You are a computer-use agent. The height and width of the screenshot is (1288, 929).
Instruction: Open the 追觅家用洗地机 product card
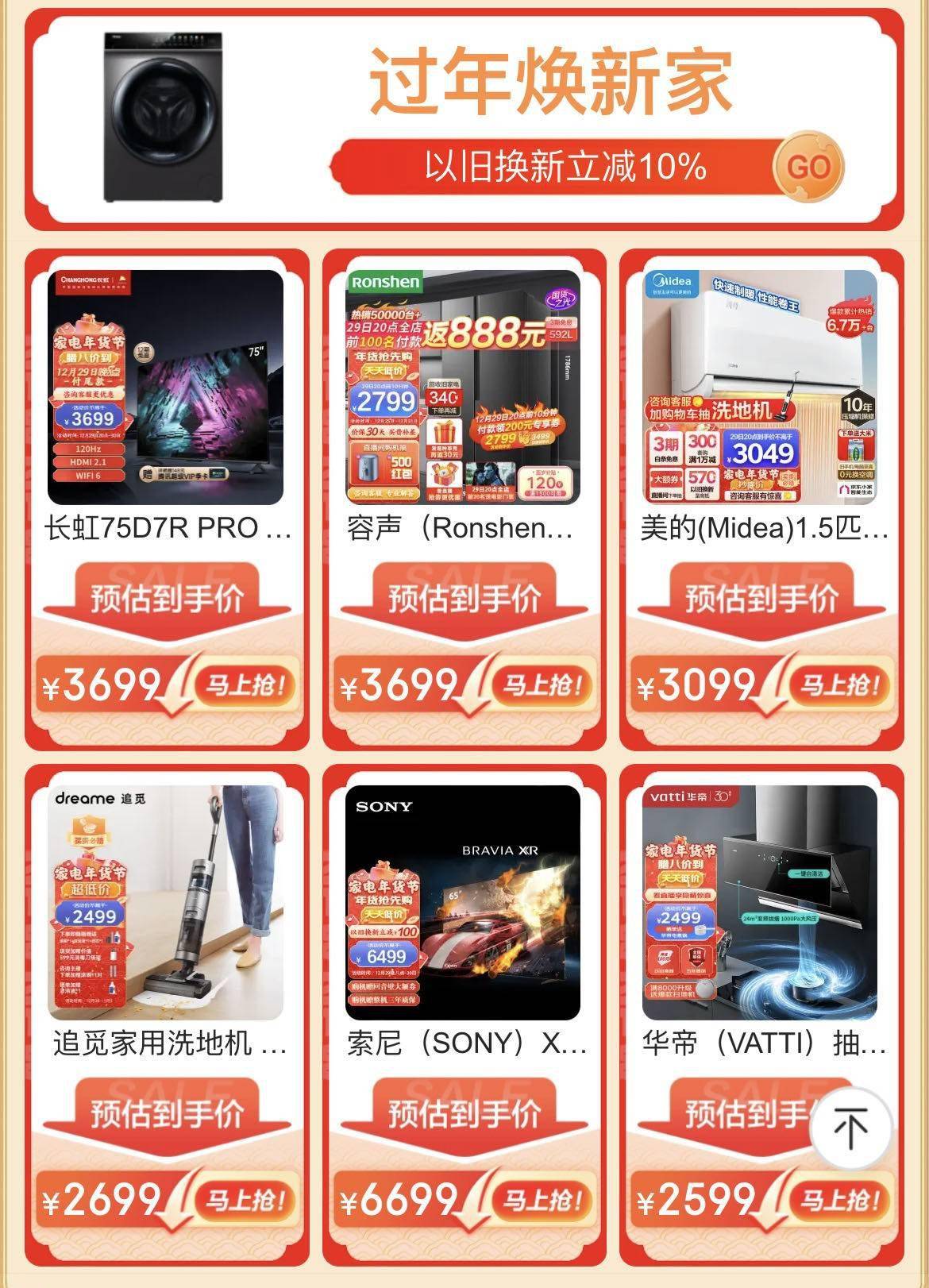165,903
